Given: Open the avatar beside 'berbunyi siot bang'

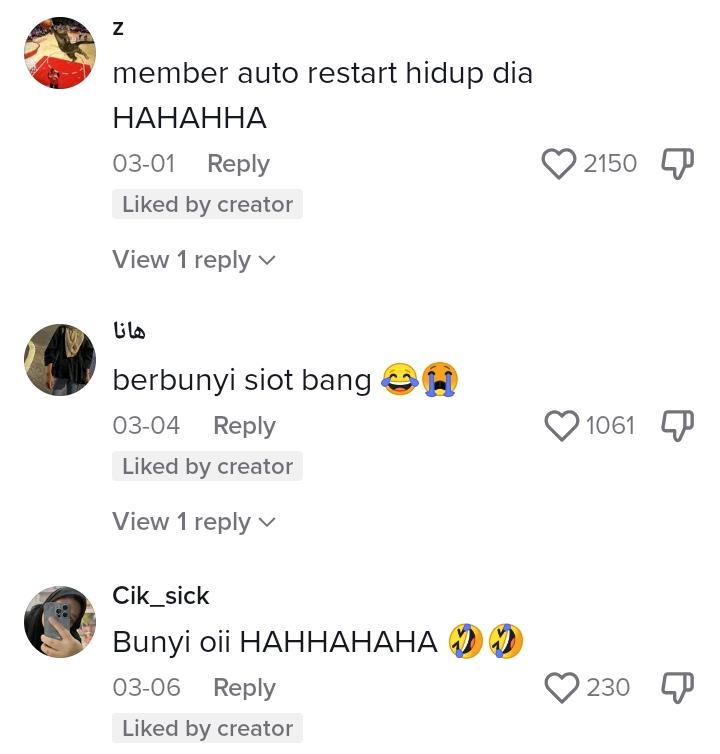Looking at the screenshot, I should pos(60,360).
